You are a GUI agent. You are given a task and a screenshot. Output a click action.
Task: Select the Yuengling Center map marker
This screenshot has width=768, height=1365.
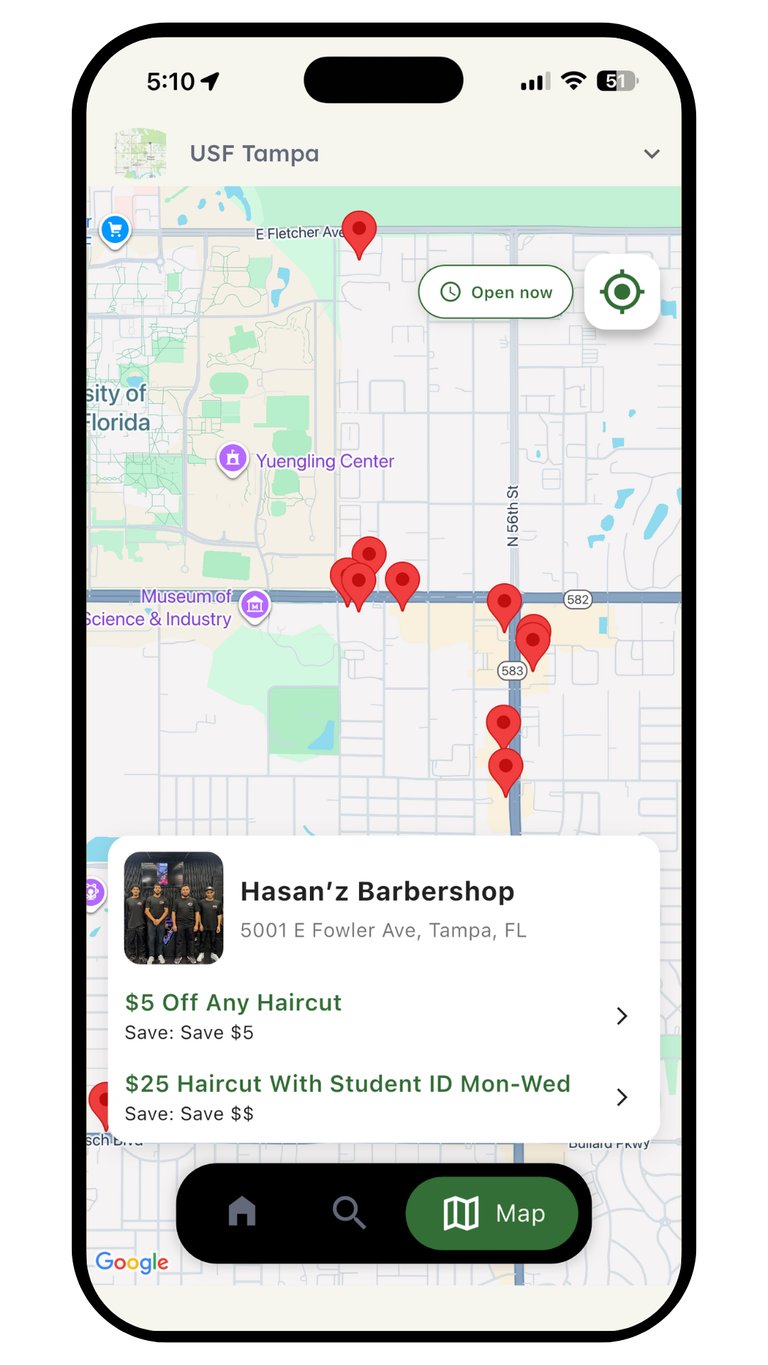point(233,460)
